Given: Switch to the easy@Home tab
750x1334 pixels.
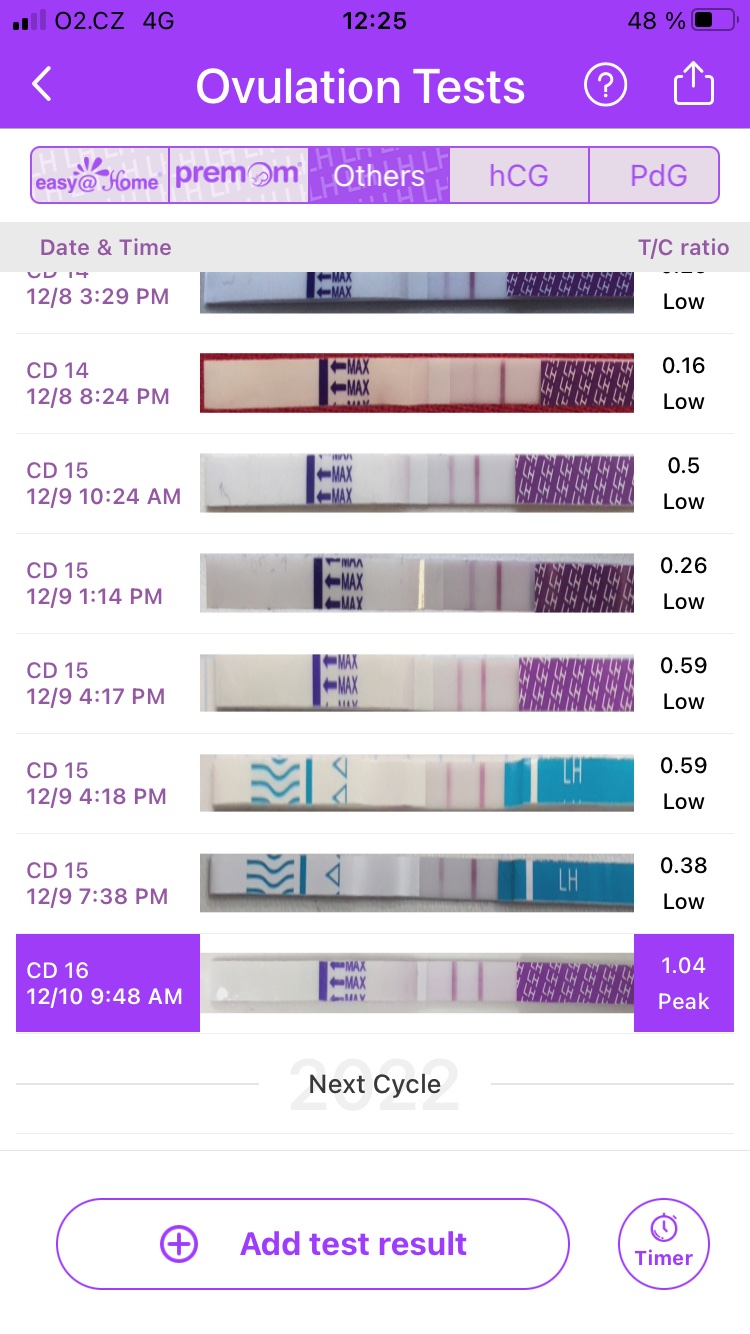Looking at the screenshot, I should point(99,176).
